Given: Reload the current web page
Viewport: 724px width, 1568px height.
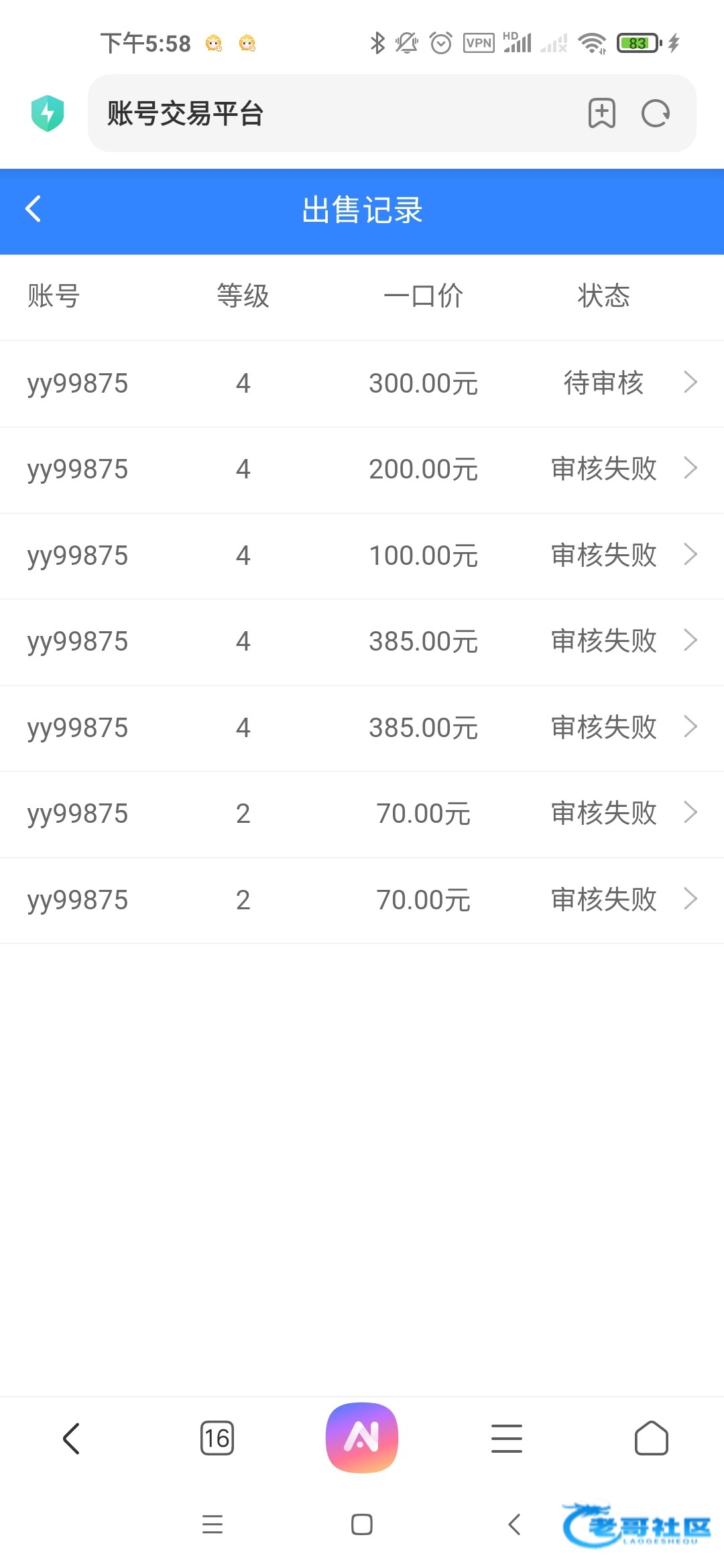Looking at the screenshot, I should pyautogui.click(x=655, y=113).
